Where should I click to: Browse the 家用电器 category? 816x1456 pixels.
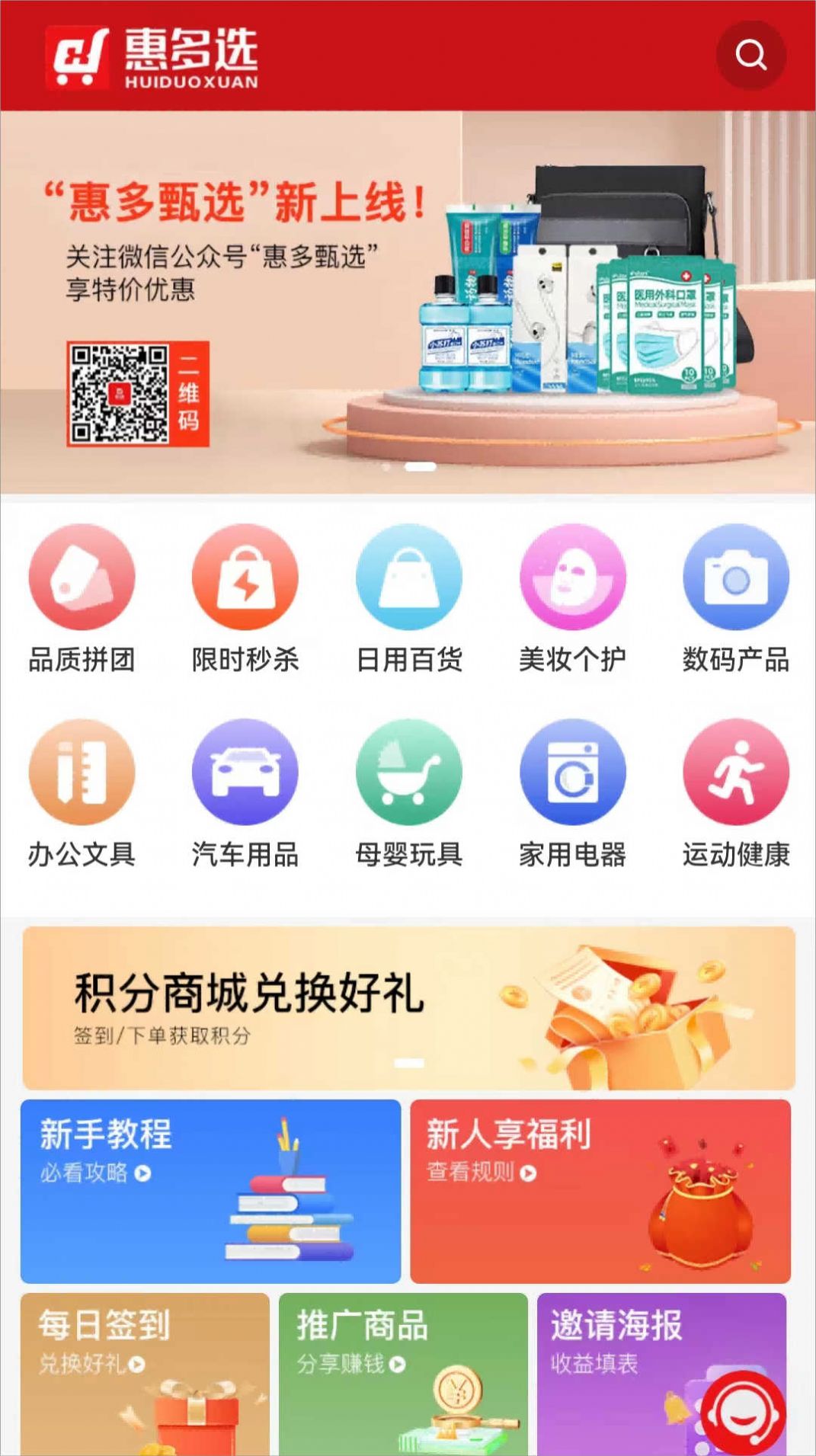point(572,792)
